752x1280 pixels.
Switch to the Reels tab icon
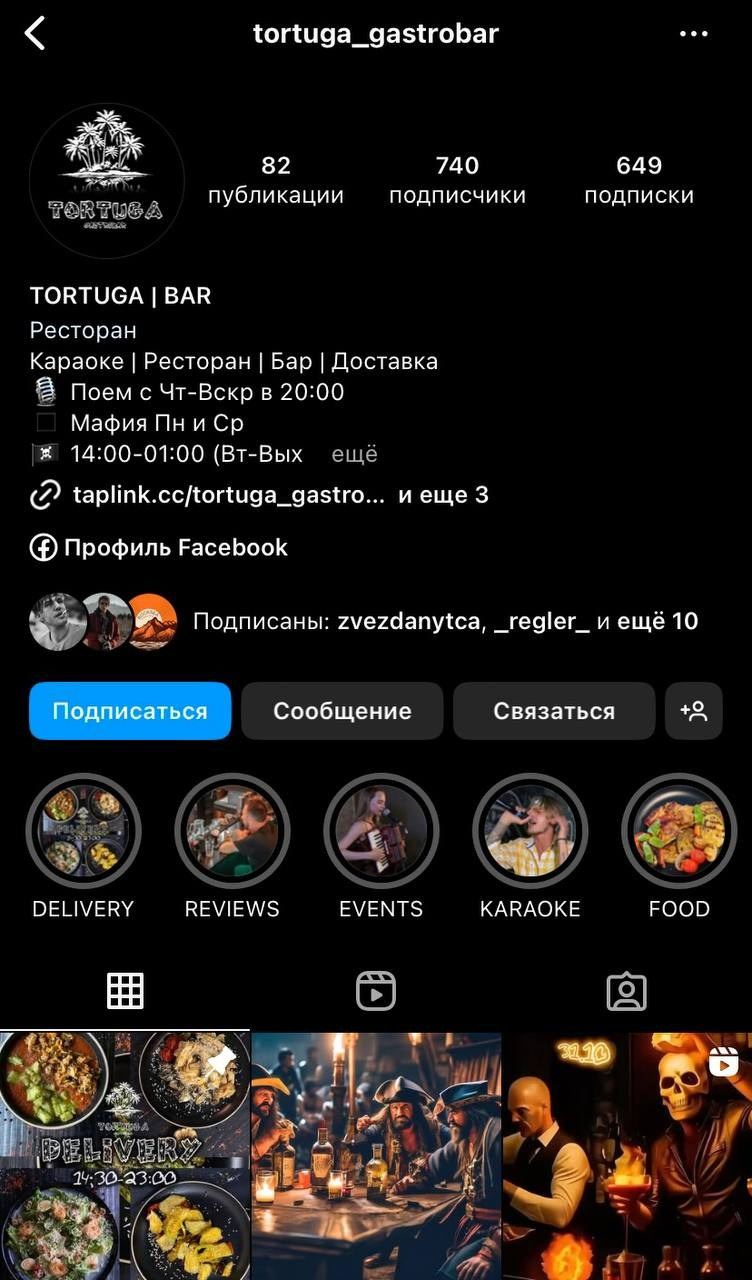coord(375,990)
